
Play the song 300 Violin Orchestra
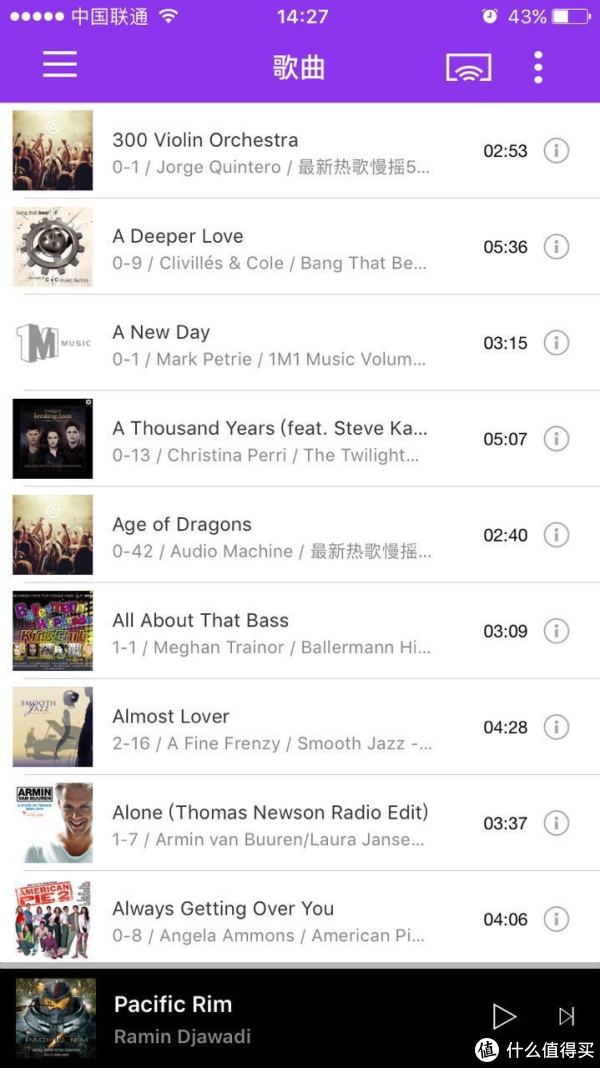(x=270, y=152)
